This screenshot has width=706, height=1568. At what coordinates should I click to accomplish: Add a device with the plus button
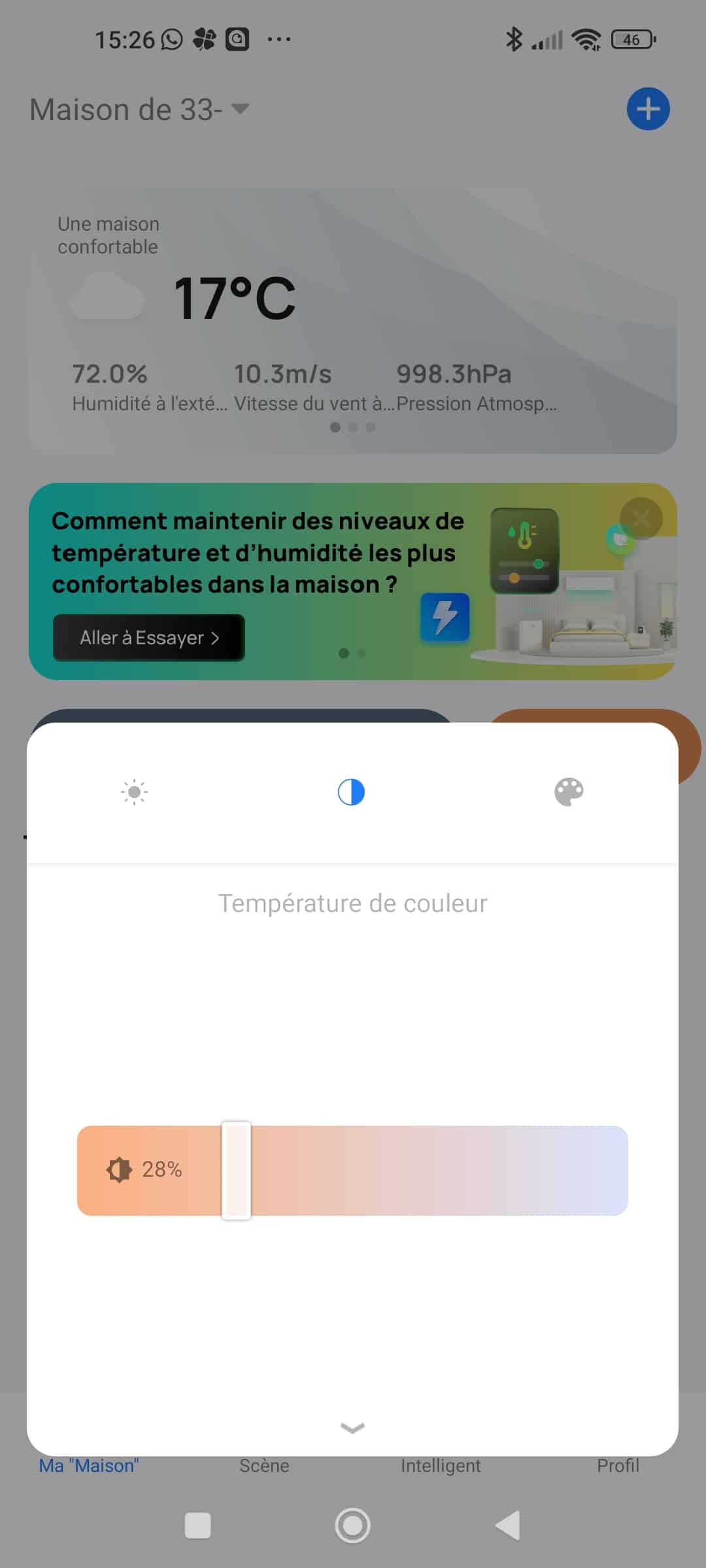[648, 108]
